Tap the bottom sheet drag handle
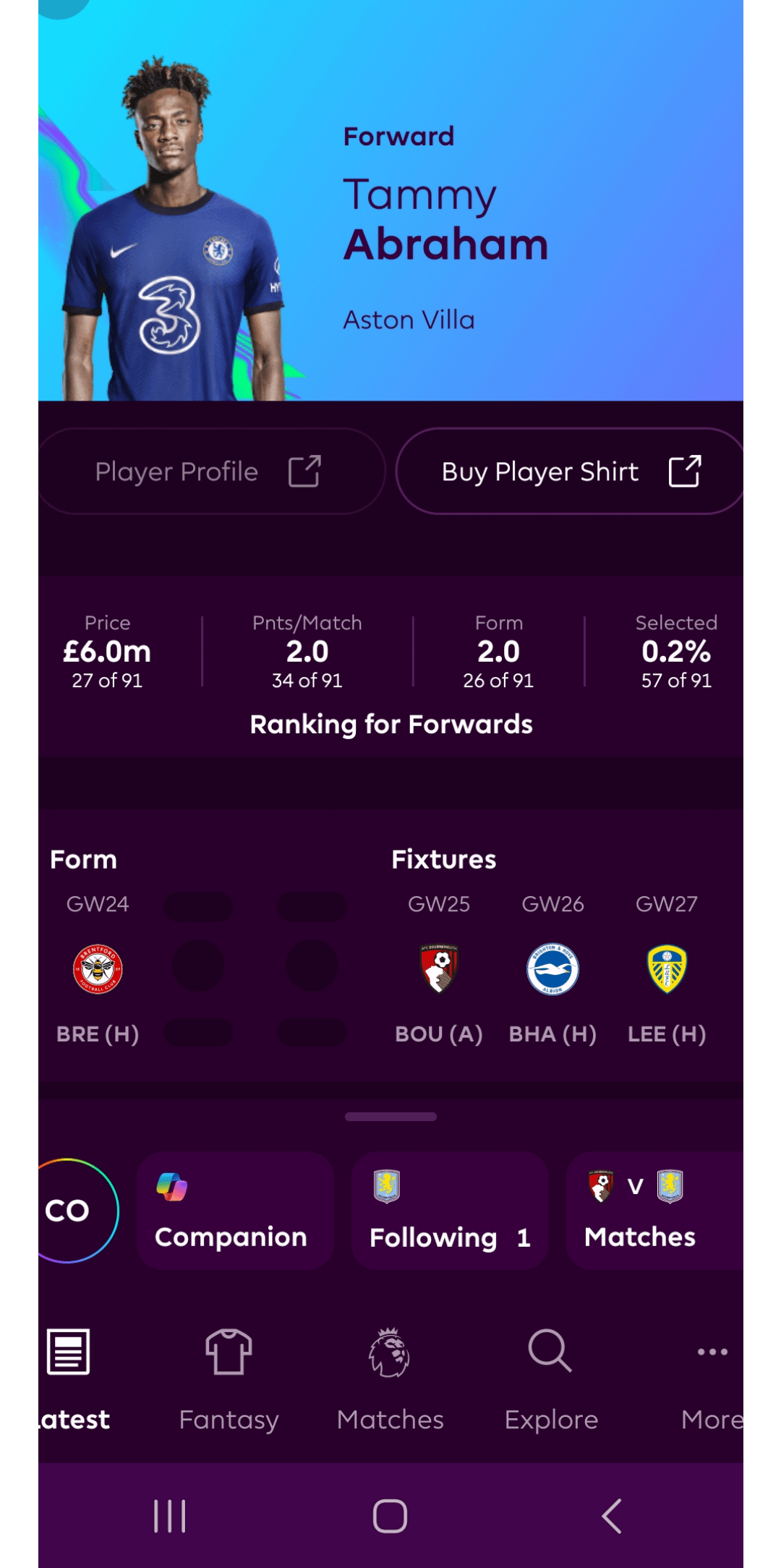The height and width of the screenshot is (1568, 781). tap(390, 1117)
